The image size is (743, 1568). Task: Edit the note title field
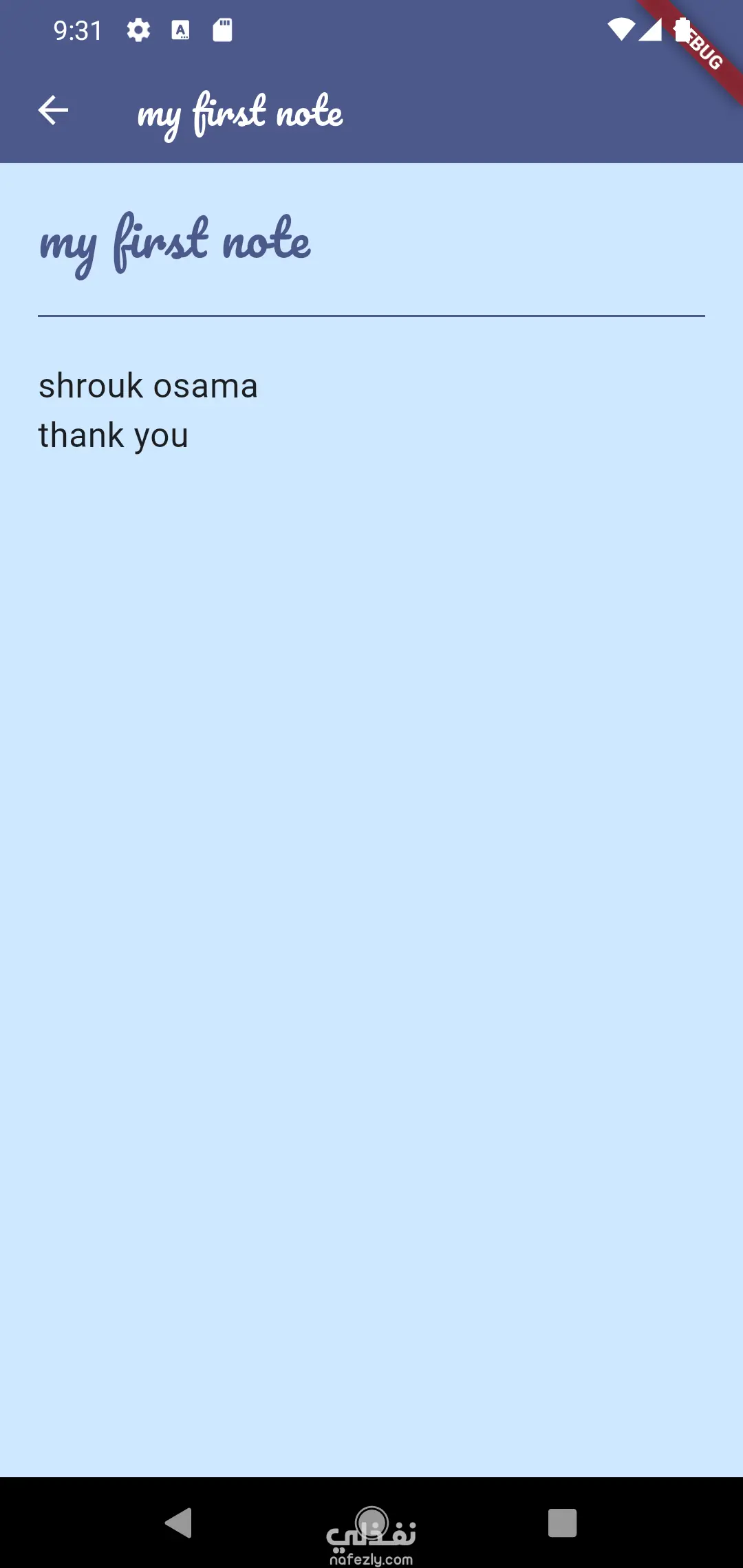tap(175, 243)
